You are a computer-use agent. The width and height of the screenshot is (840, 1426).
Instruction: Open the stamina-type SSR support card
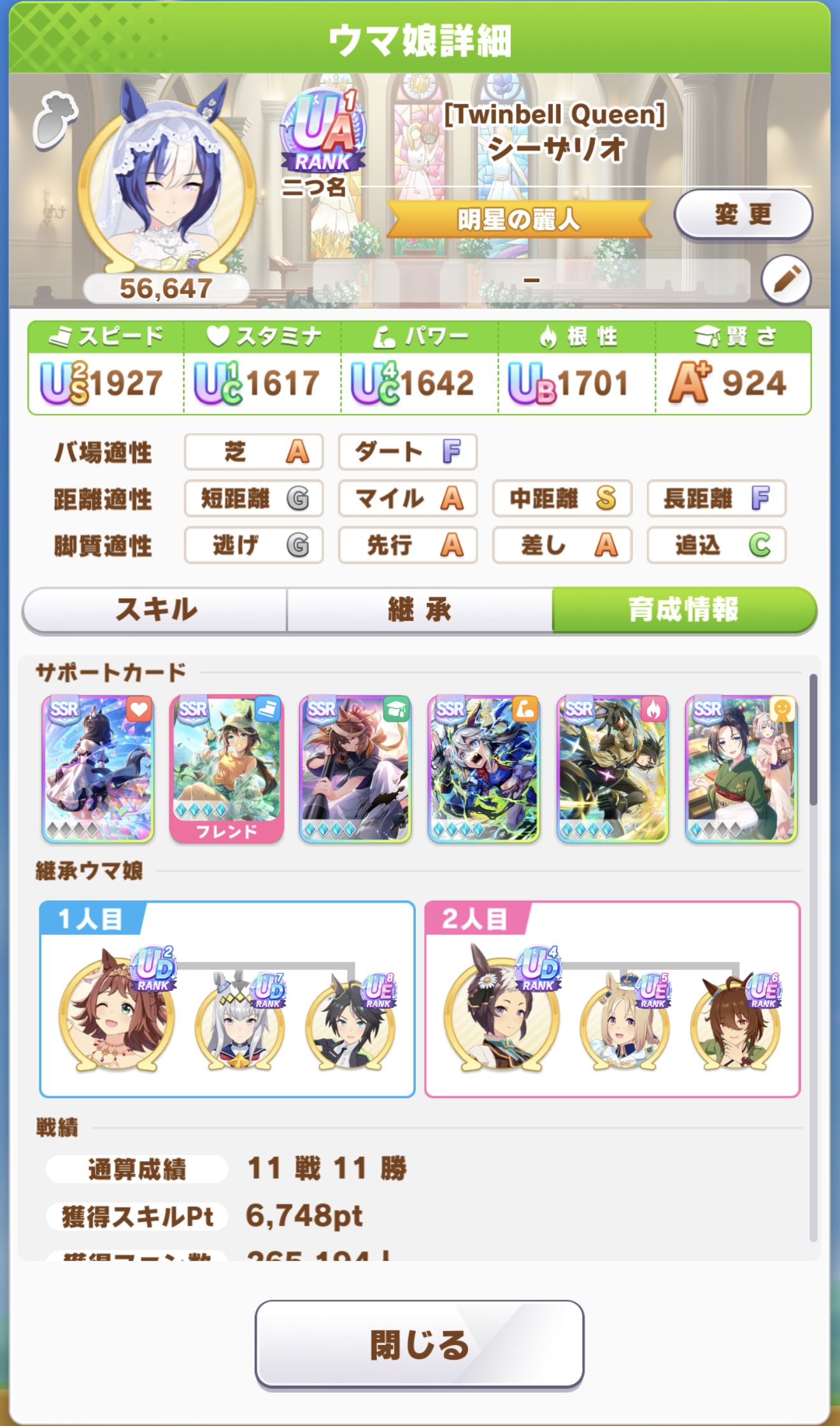[x=98, y=769]
